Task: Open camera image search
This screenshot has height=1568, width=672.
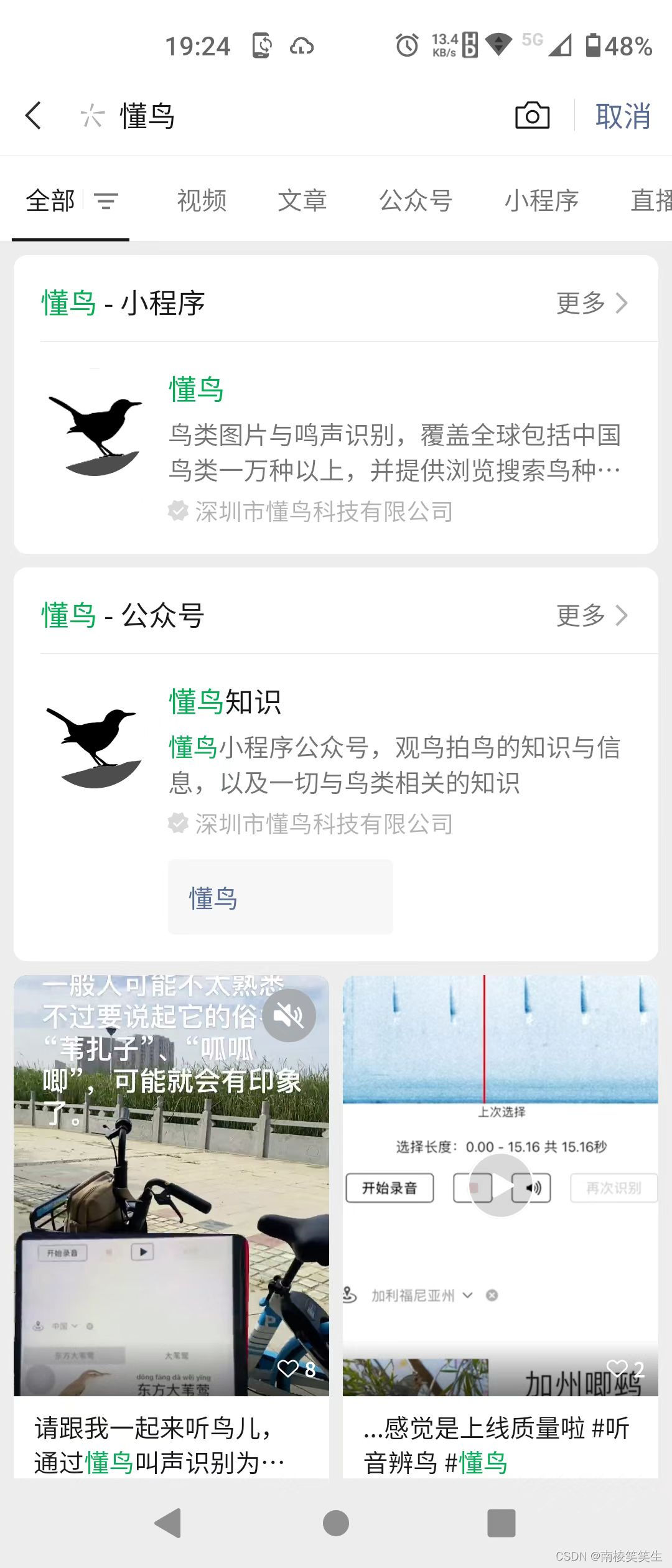Action: click(x=532, y=116)
